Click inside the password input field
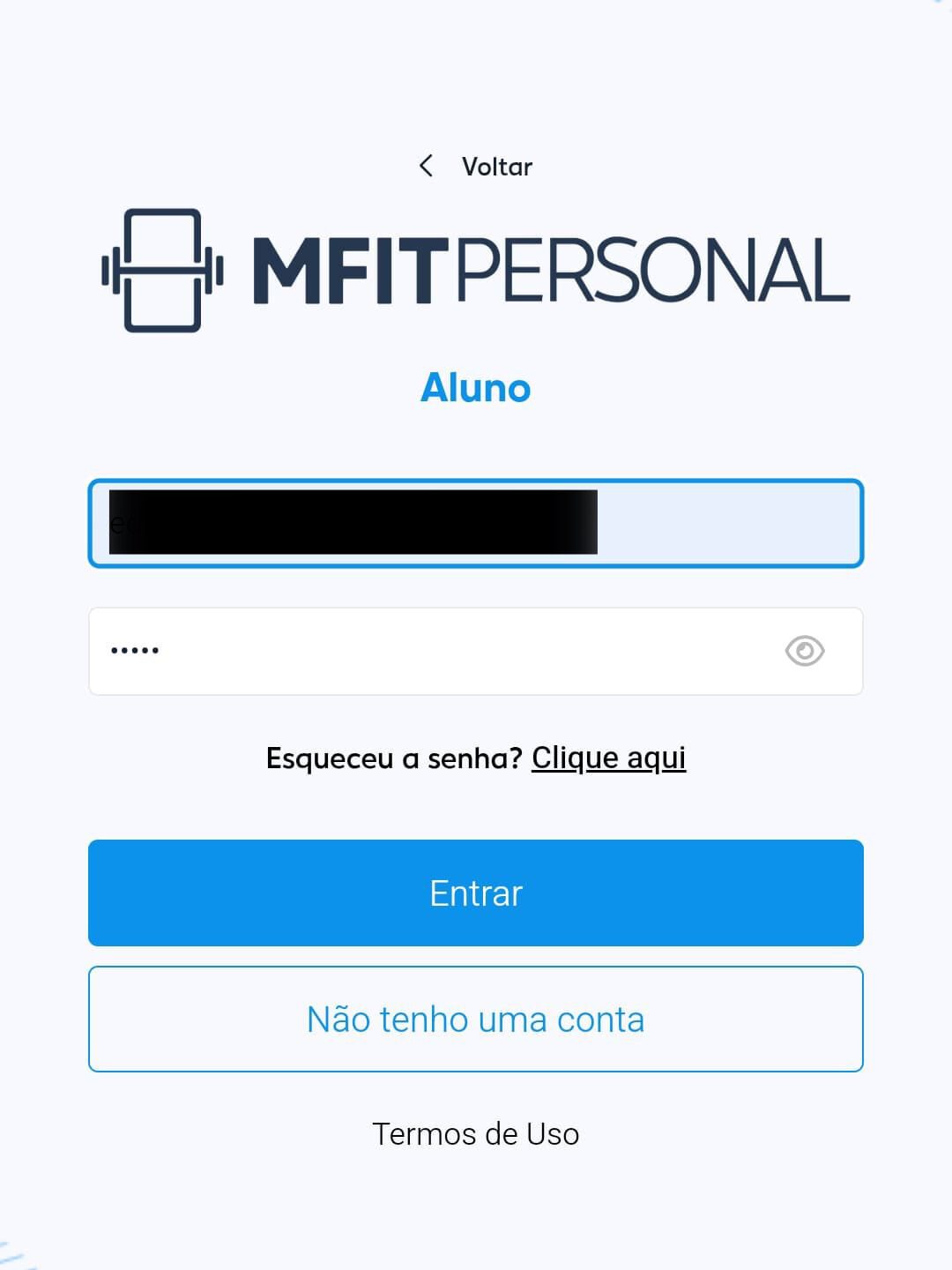 pyautogui.click(x=397, y=651)
